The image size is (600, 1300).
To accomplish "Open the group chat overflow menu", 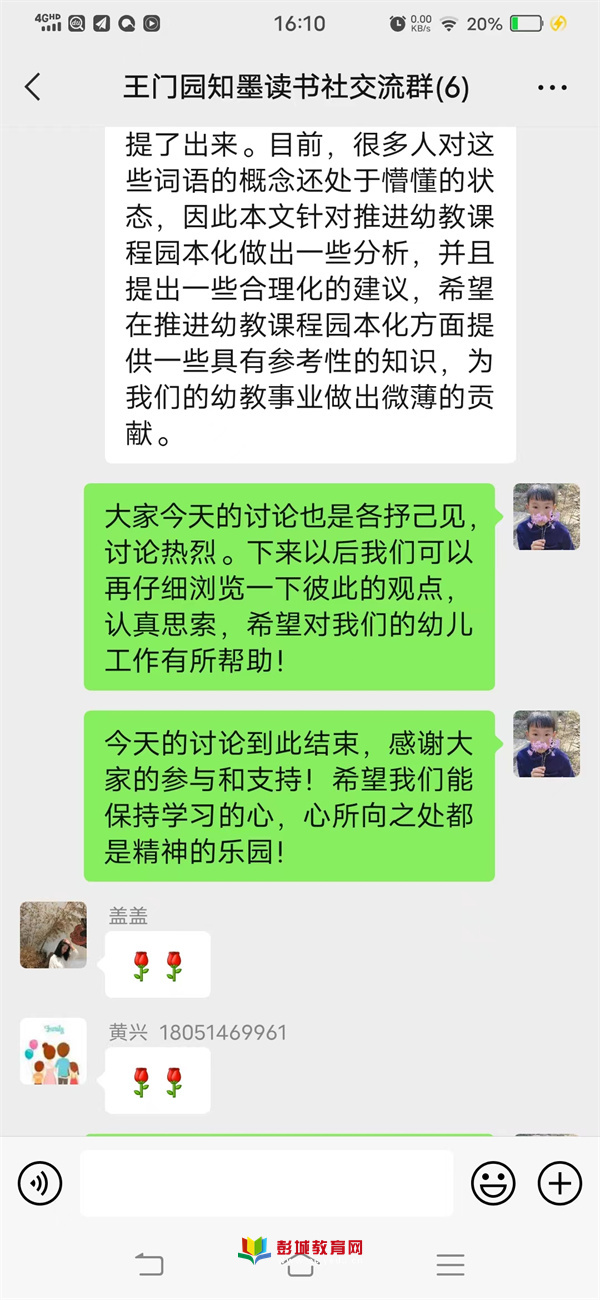I will pos(551,88).
